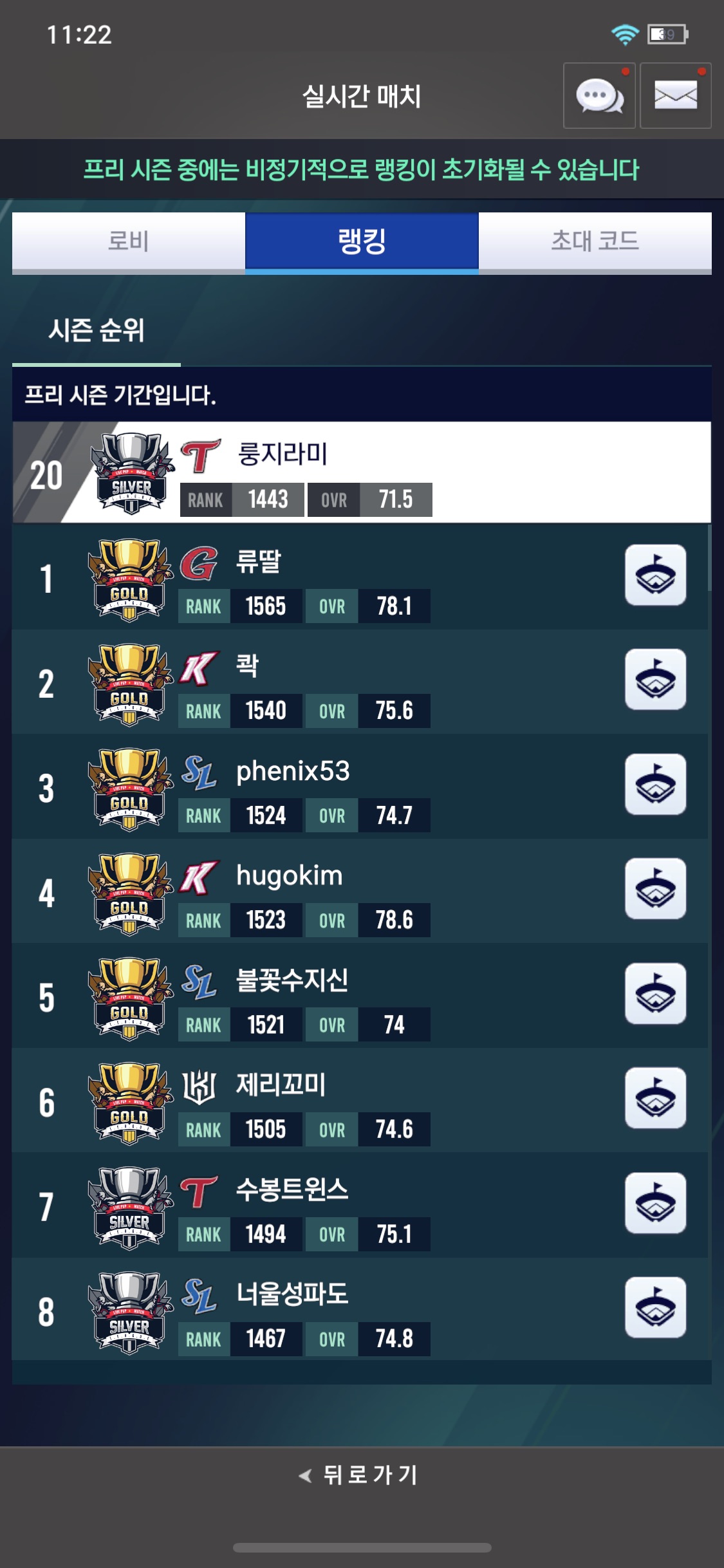The image size is (724, 1568).
Task: Tap stadium icon beside 제리꼬미
Action: point(655,1098)
